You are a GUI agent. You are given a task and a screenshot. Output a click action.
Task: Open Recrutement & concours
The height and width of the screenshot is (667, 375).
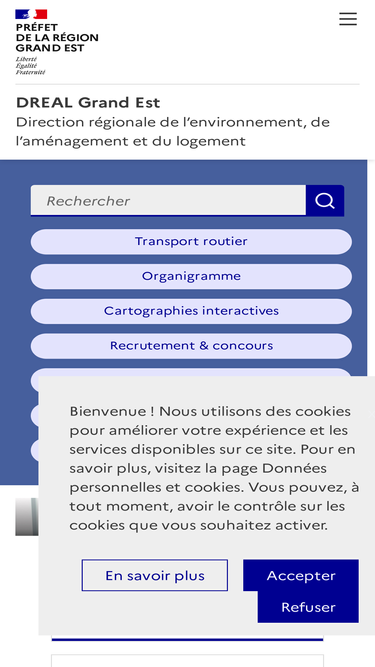pos(191,346)
